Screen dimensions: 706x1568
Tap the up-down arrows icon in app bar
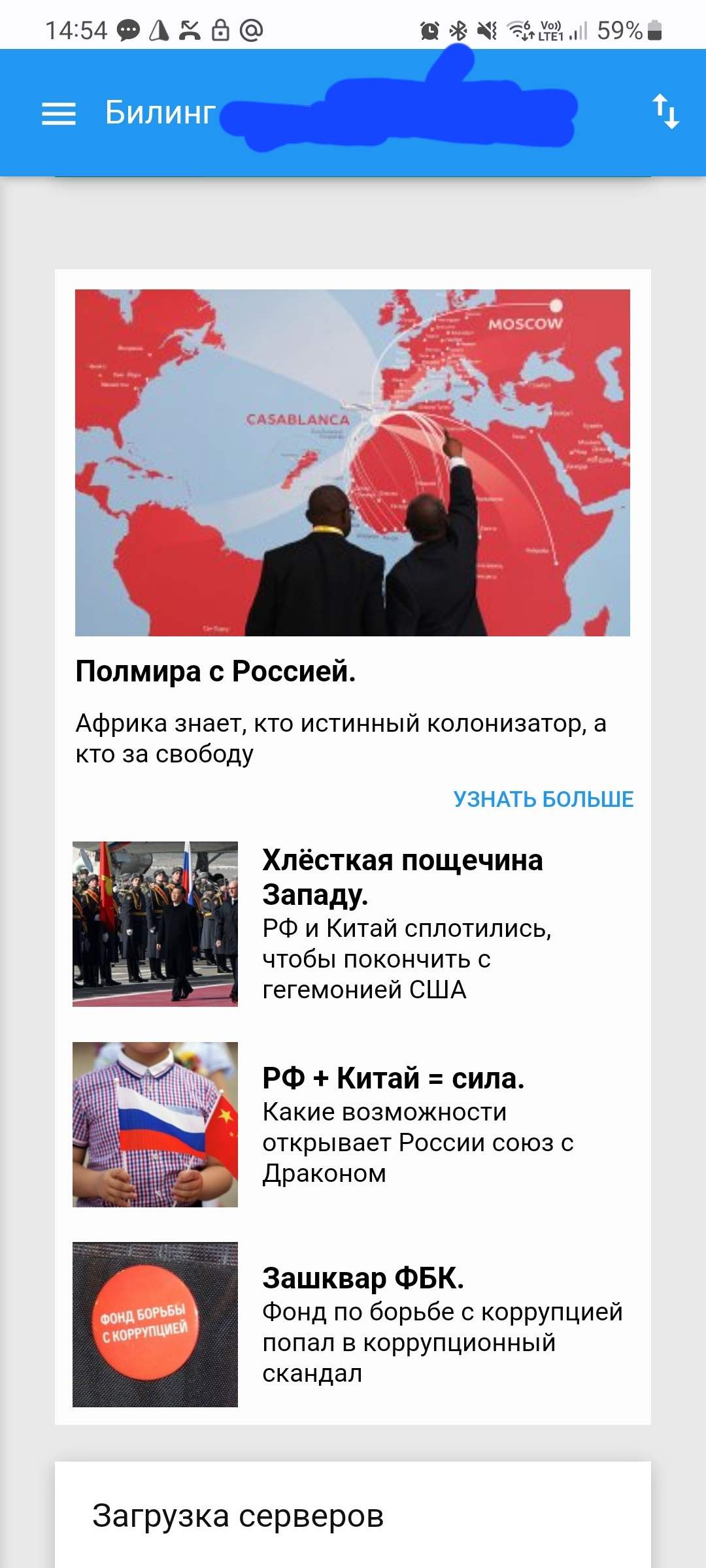pos(665,112)
